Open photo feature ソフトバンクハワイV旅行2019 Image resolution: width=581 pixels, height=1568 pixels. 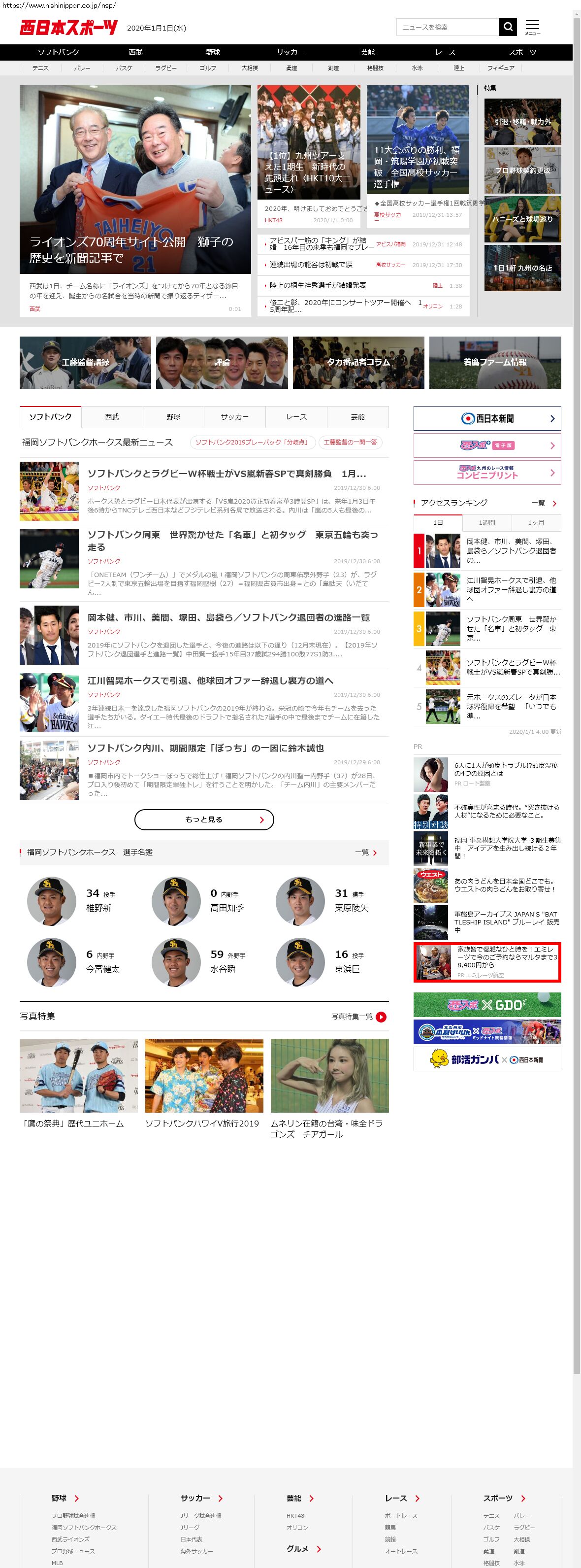coord(202,1123)
